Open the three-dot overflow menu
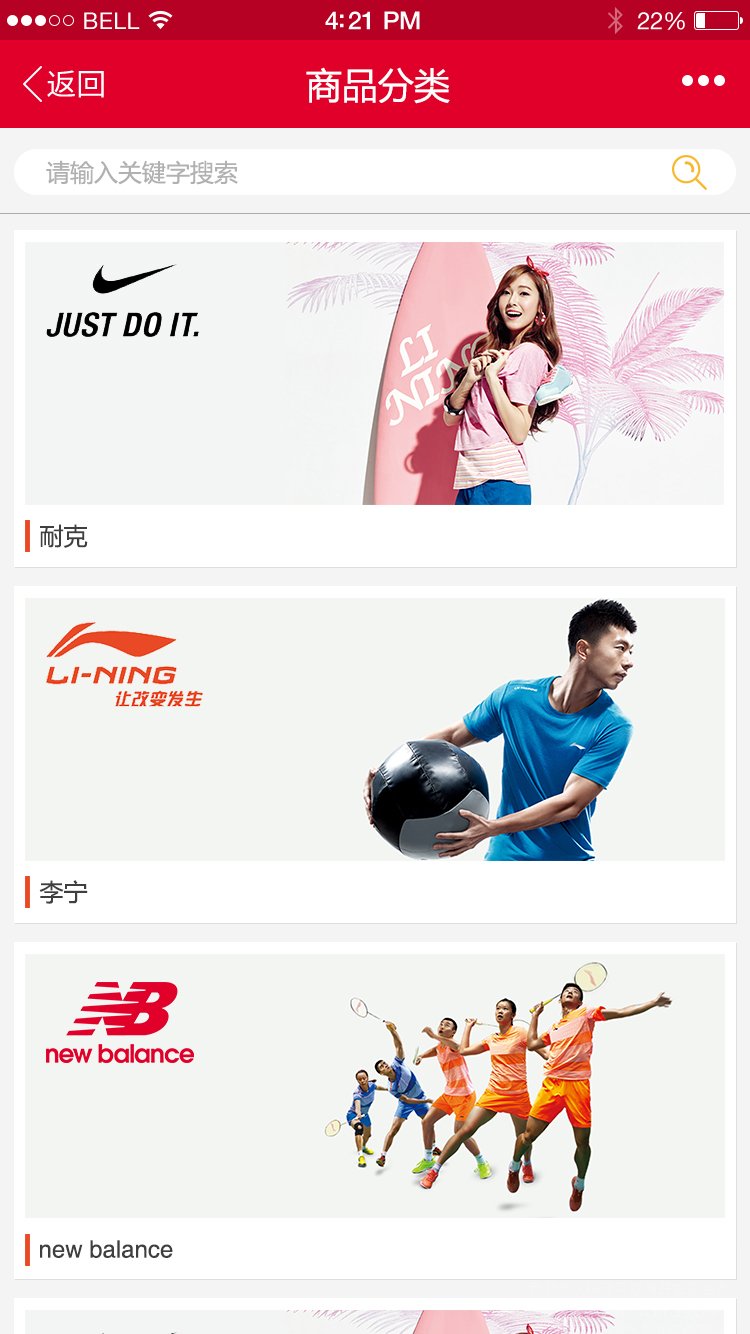 coord(703,81)
